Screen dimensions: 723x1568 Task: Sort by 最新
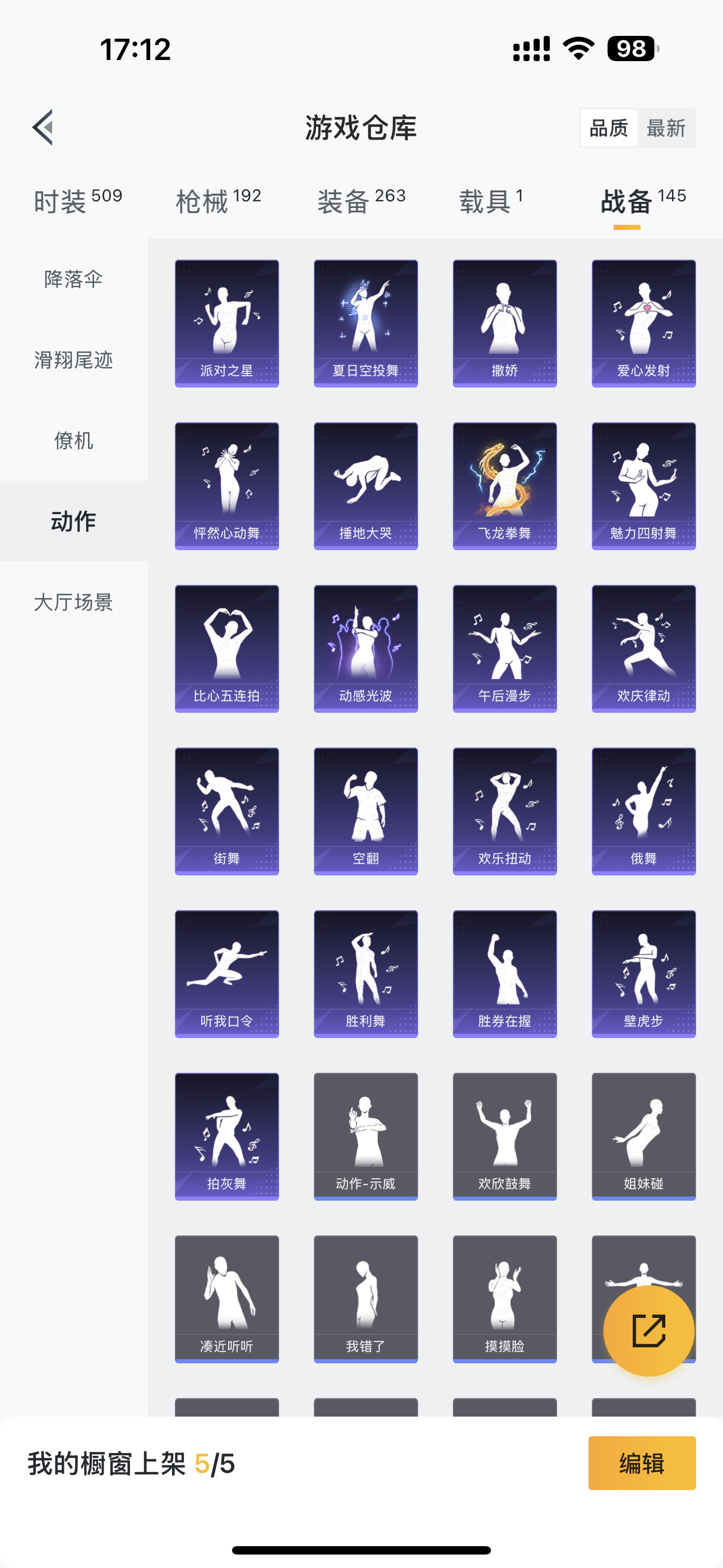tap(666, 128)
